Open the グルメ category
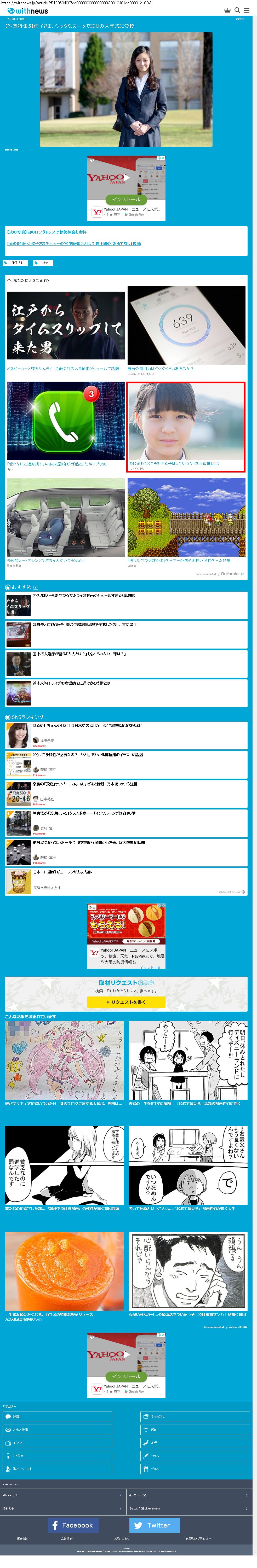Image resolution: width=257 pixels, height=1568 pixels. [195, 1469]
